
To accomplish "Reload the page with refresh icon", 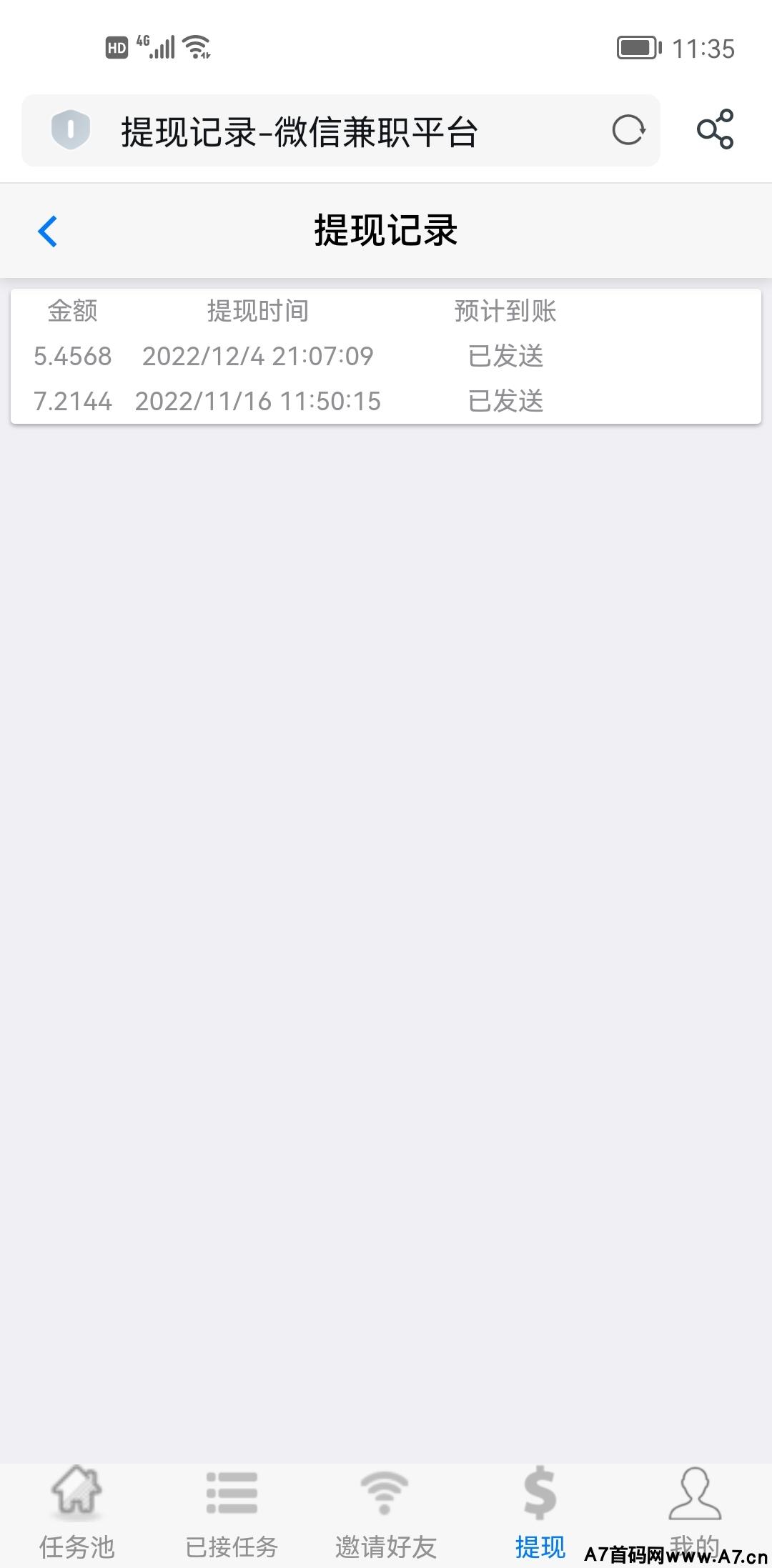I will (x=629, y=130).
